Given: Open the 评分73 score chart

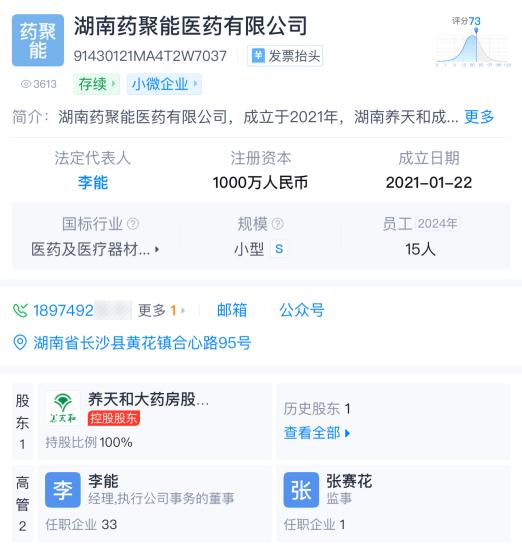Looking at the screenshot, I should 473,41.
